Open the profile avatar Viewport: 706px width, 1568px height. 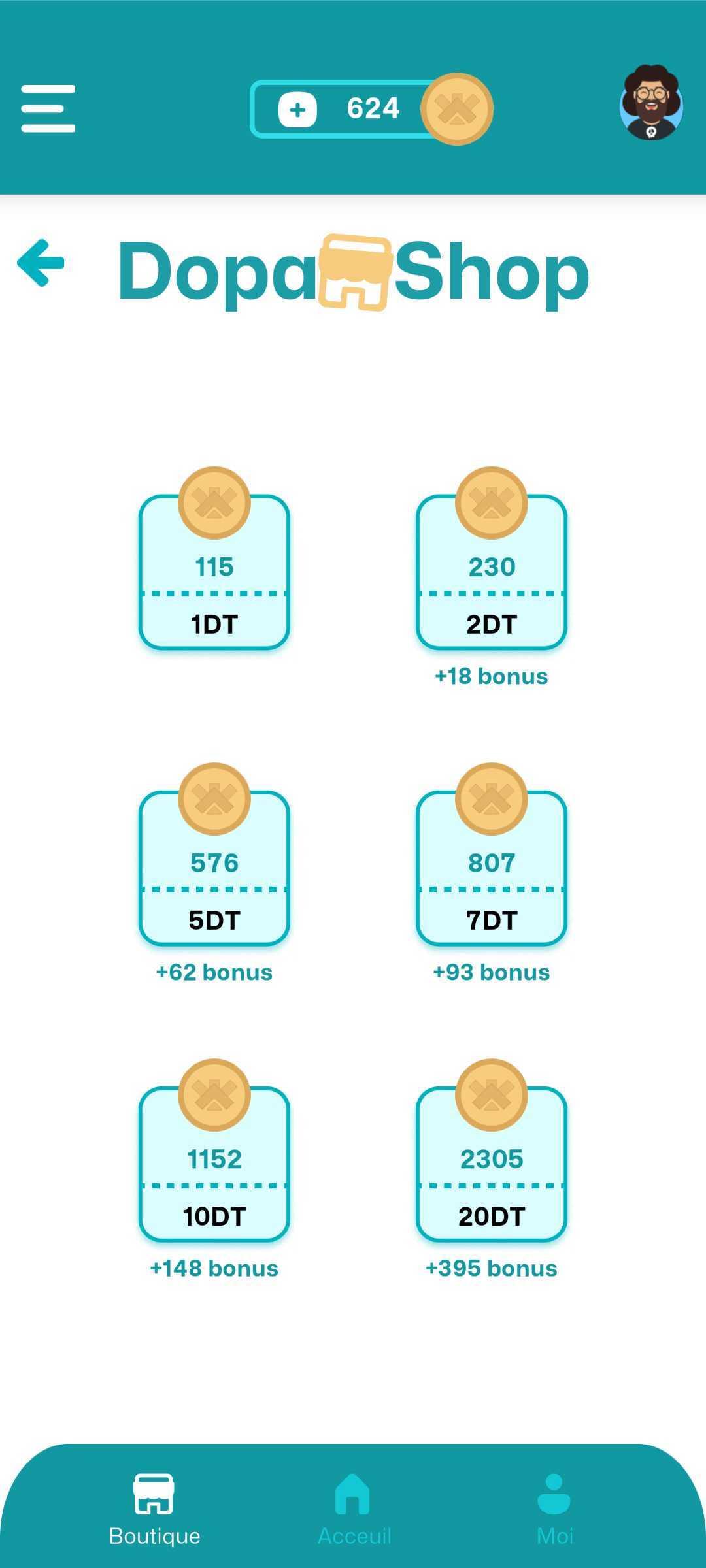(651, 103)
